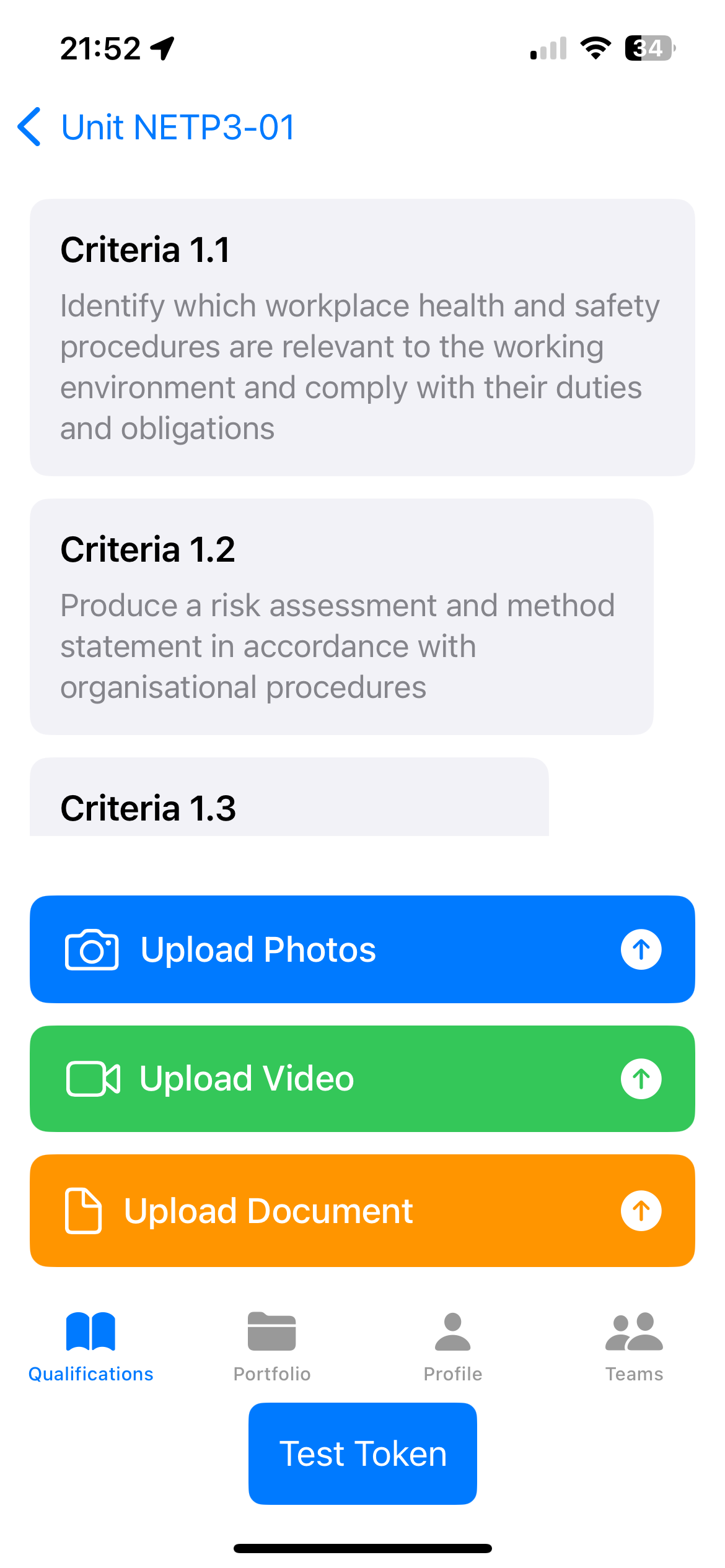The width and height of the screenshot is (725, 1568).
Task: Select the Portfolio folder icon
Action: tap(271, 1331)
